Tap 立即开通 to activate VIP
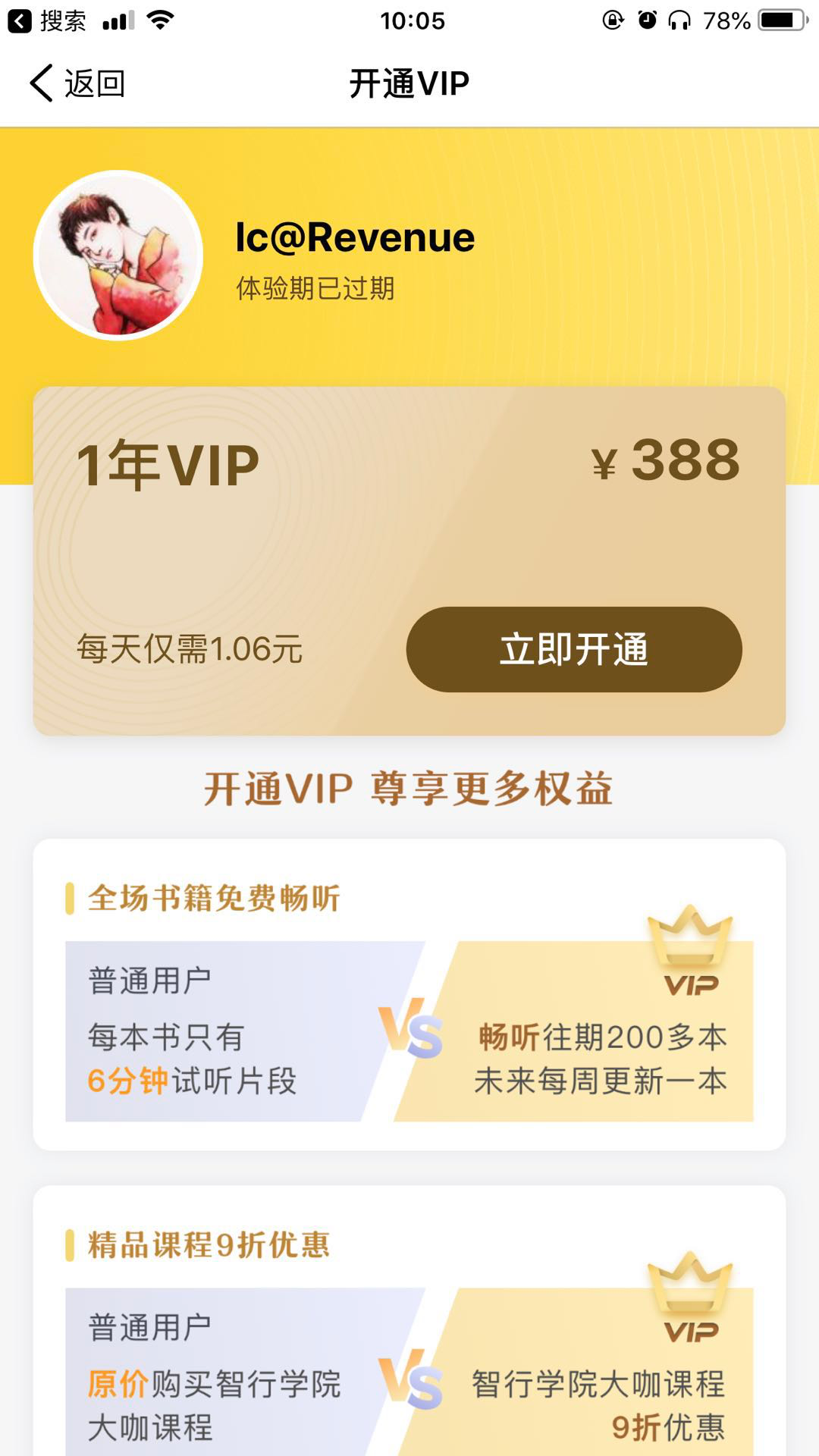The height and width of the screenshot is (1456, 819). click(573, 649)
